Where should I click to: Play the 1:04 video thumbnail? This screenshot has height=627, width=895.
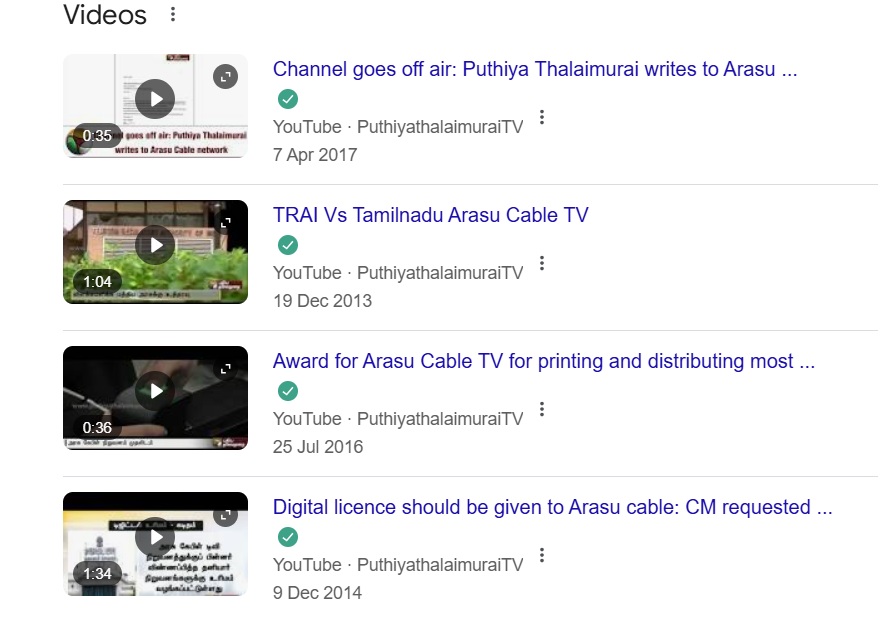point(155,245)
